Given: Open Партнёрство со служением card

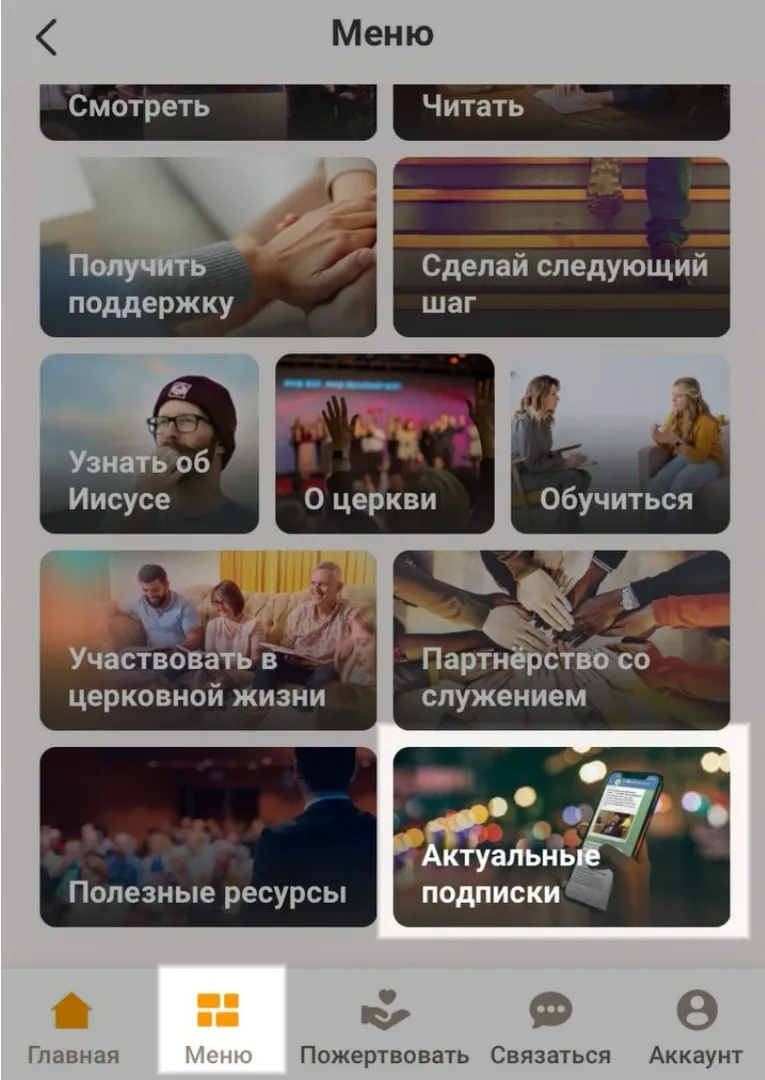Looking at the screenshot, I should pyautogui.click(x=561, y=640).
